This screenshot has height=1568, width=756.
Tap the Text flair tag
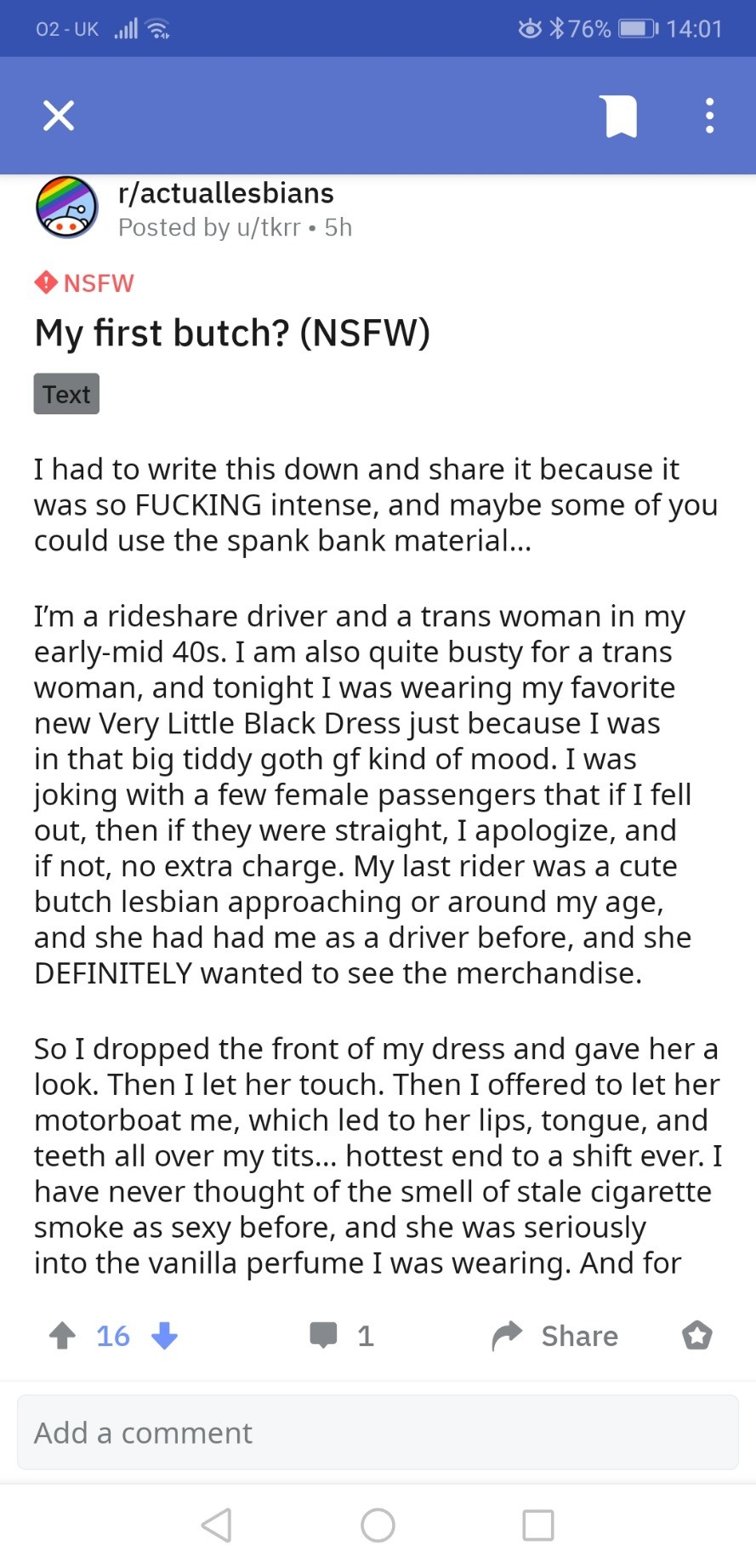click(66, 394)
